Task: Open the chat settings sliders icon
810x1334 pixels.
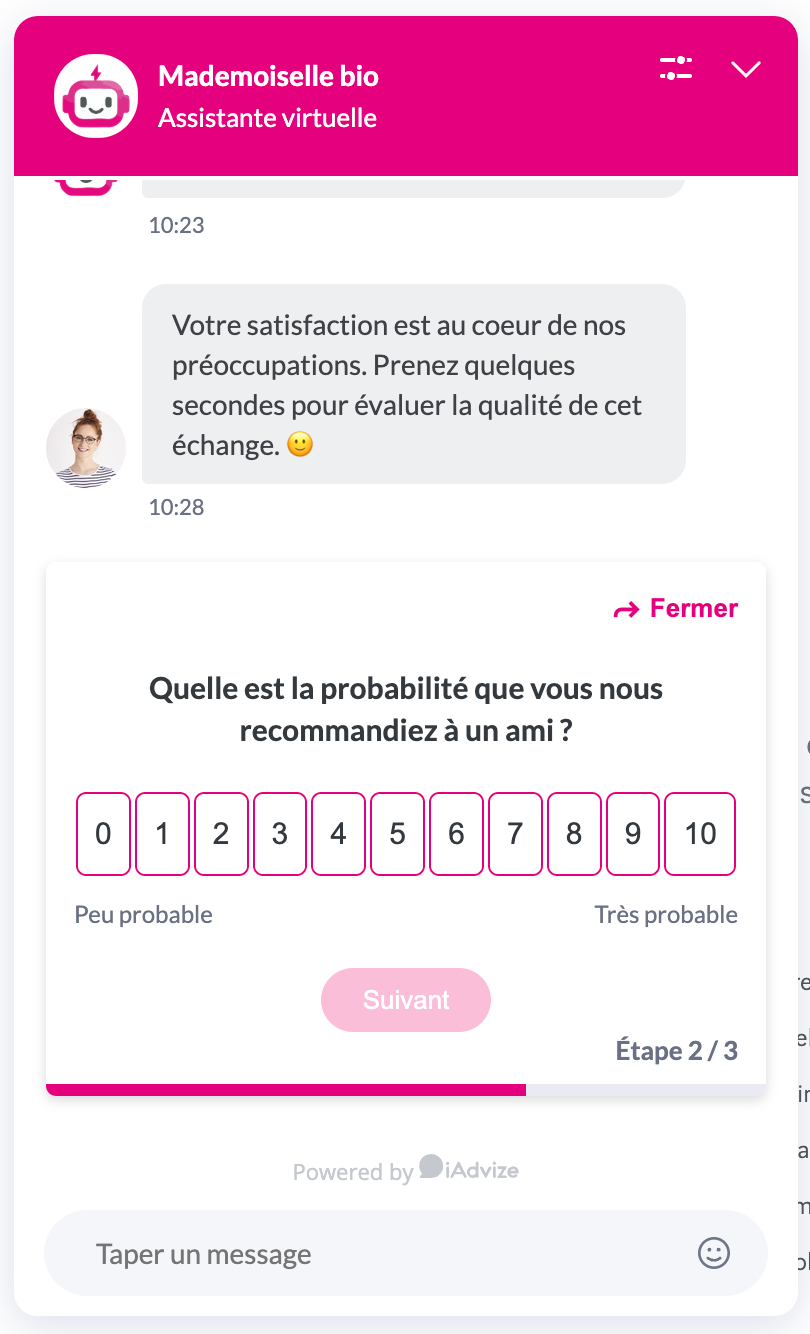Action: click(x=676, y=68)
